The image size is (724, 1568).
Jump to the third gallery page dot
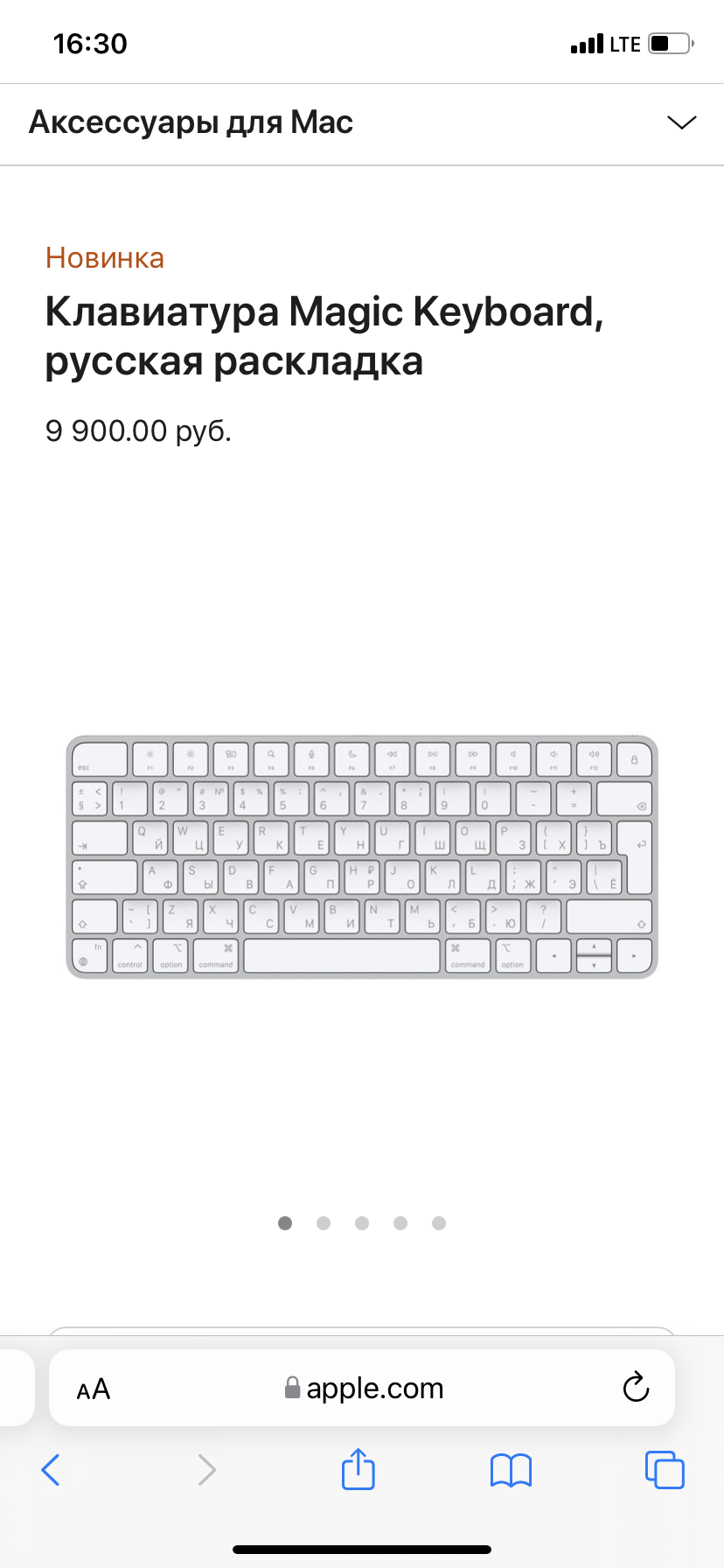[x=362, y=1223]
